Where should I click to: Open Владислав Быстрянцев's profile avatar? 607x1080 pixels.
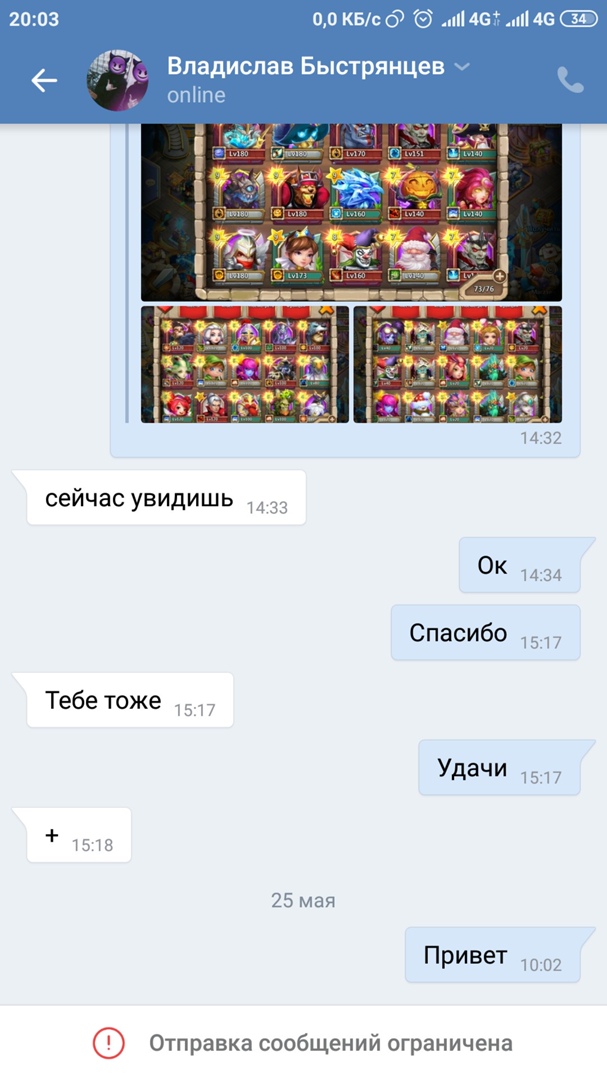point(118,81)
